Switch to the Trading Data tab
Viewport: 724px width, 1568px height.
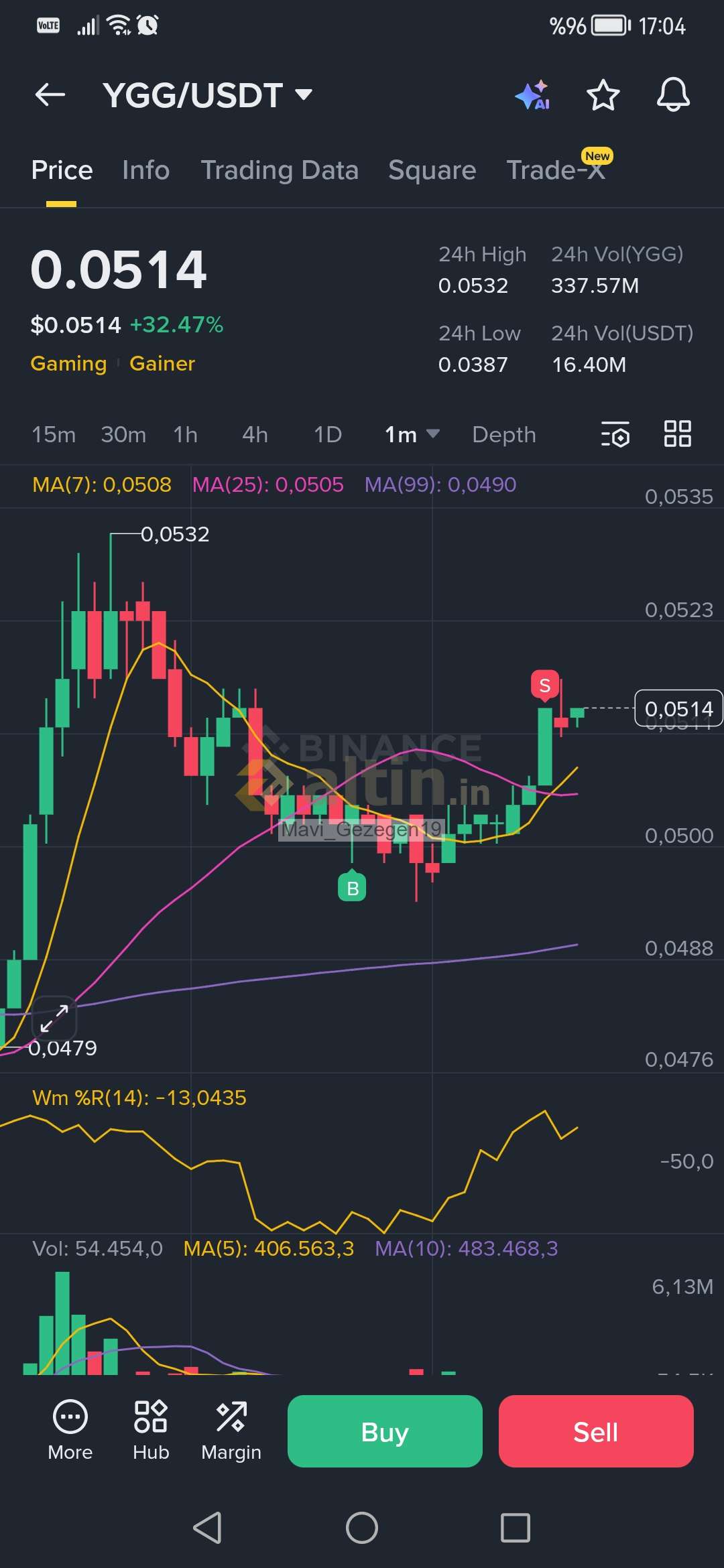coord(280,170)
